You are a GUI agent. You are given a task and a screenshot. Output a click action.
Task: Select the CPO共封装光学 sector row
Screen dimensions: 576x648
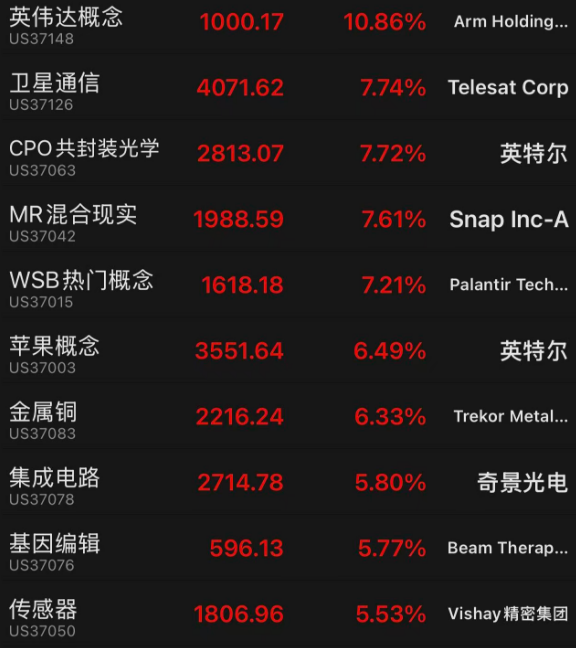(x=288, y=153)
